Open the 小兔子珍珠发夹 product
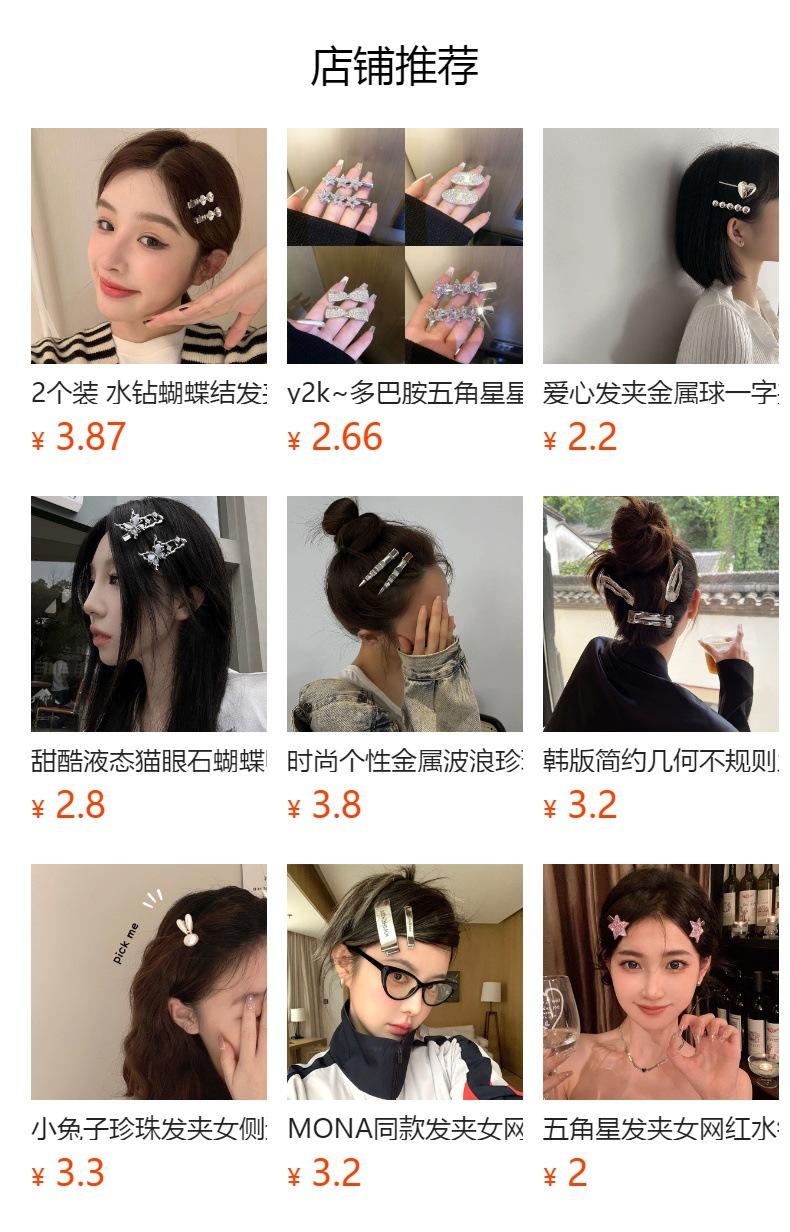 tap(149, 1028)
